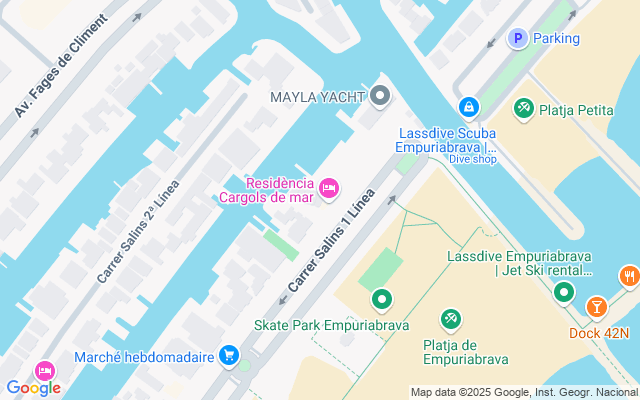Open the Dock 42N bar marker

(x=596, y=307)
